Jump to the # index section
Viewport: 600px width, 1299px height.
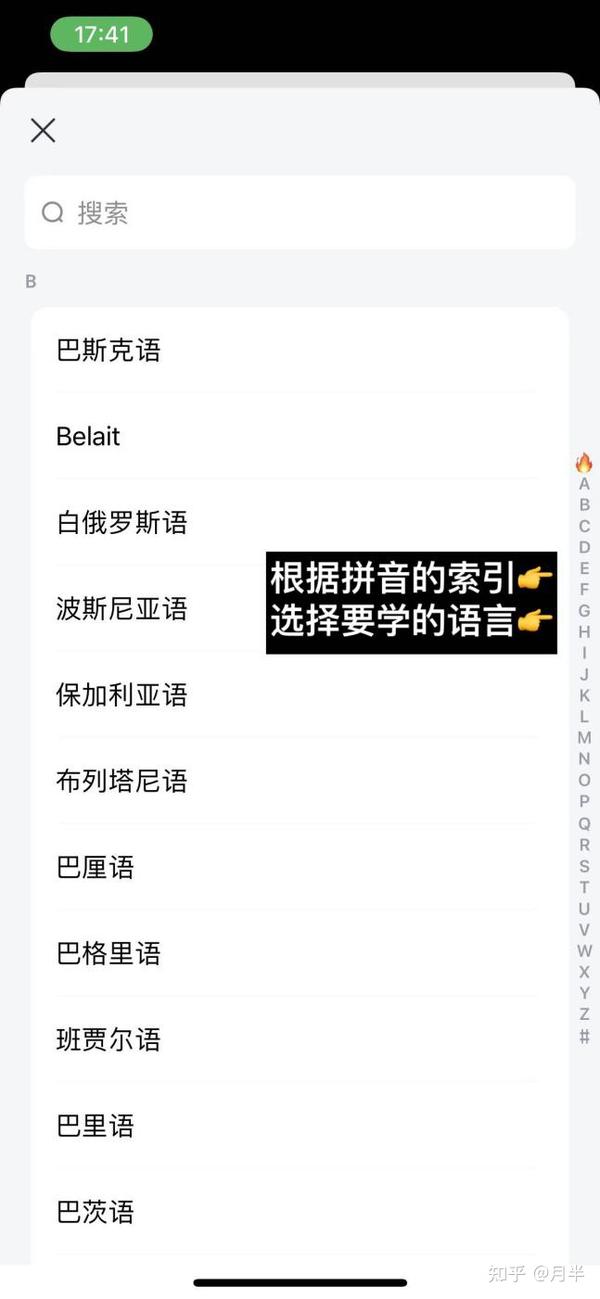[584, 1036]
